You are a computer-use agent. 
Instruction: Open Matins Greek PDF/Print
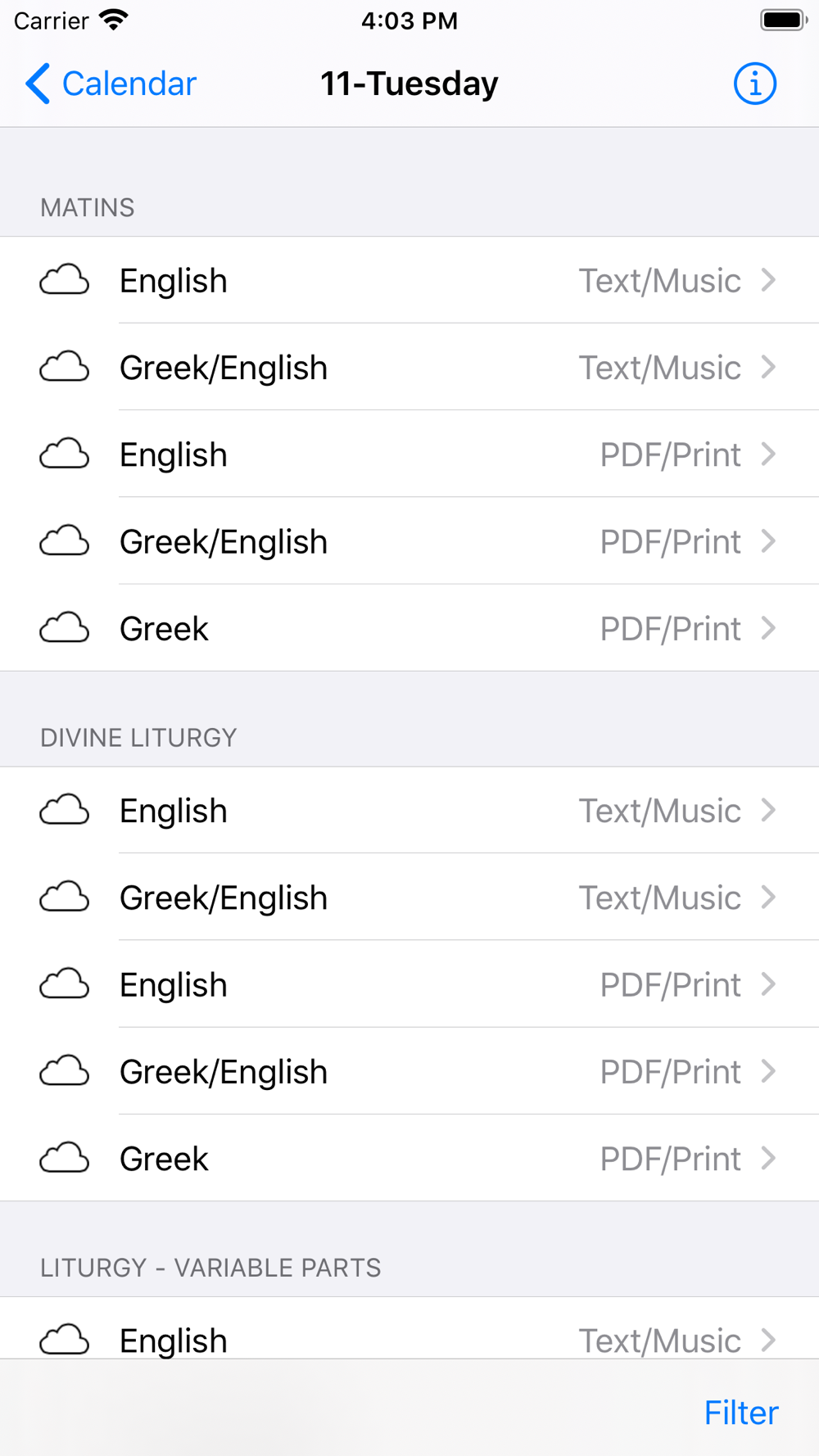409,628
